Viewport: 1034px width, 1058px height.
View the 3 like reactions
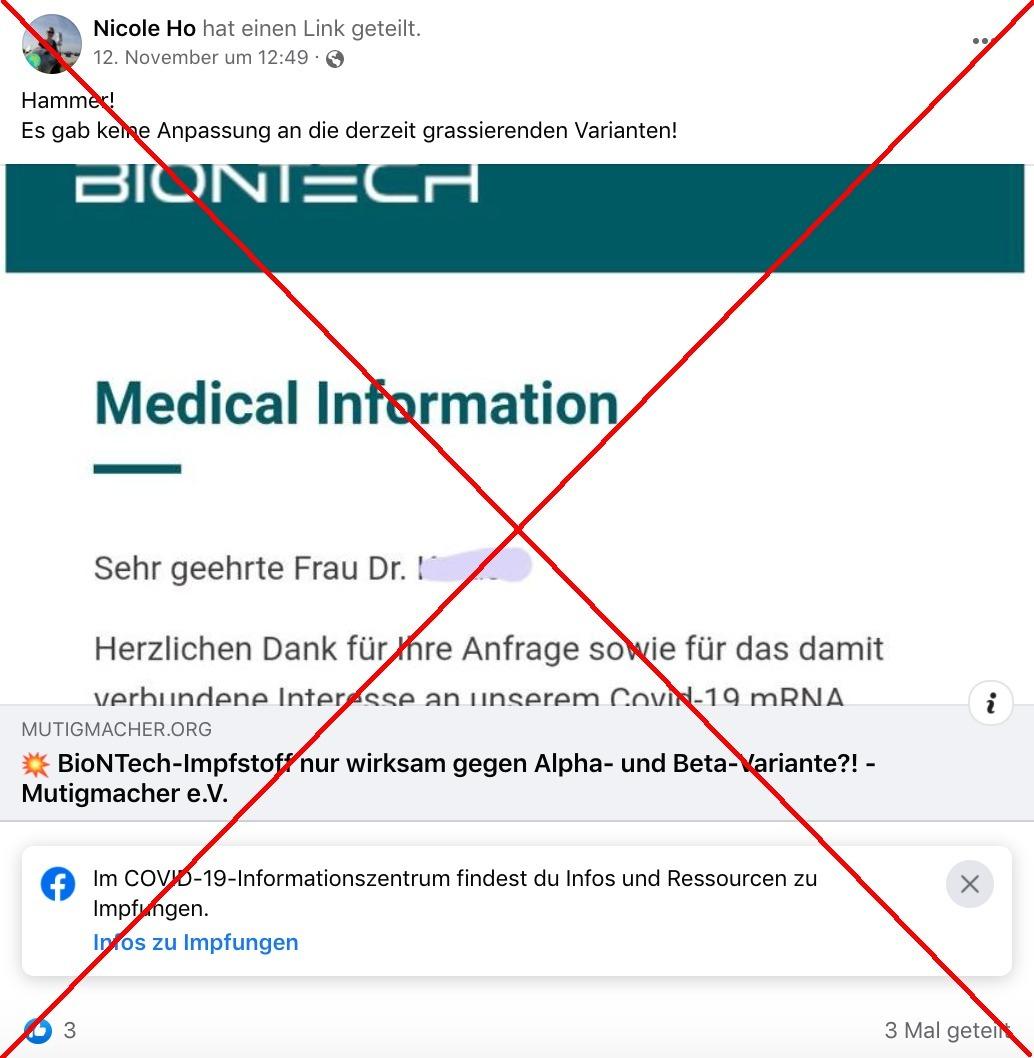pyautogui.click(x=50, y=1030)
